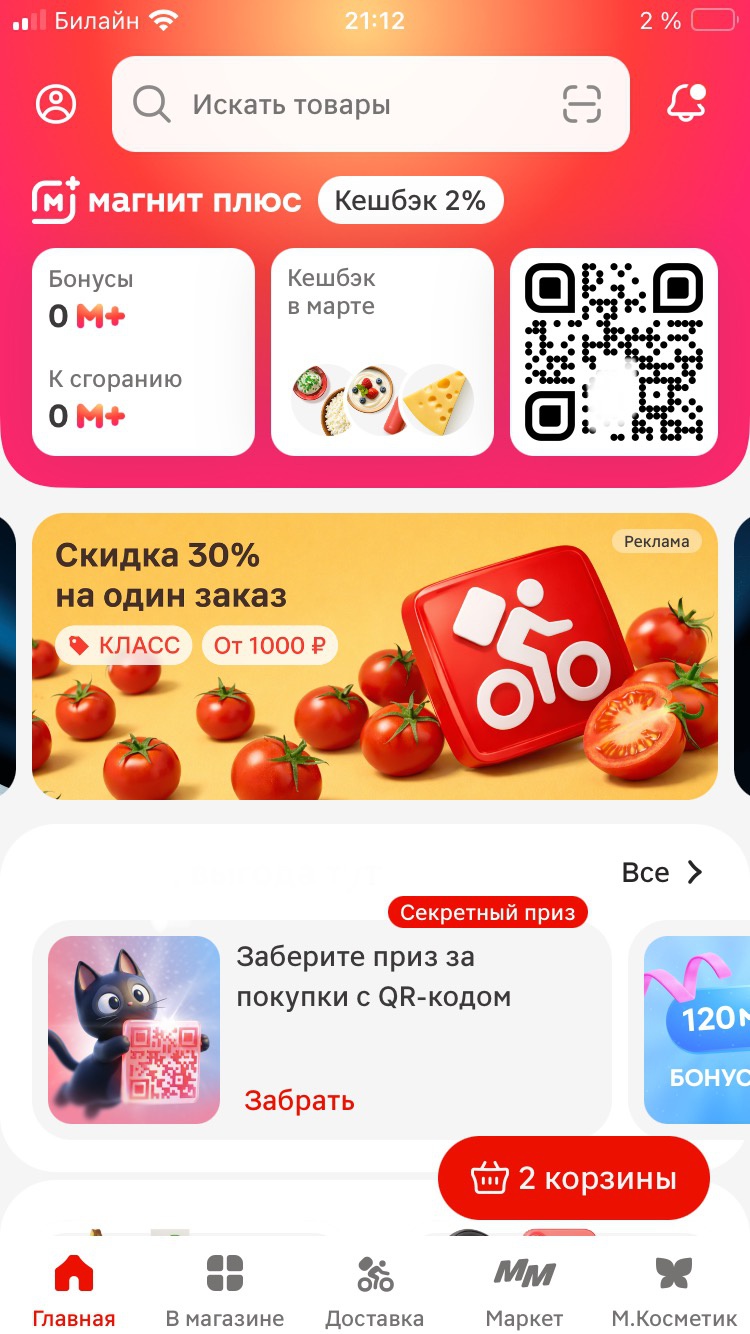The width and height of the screenshot is (750, 1334).
Task: Switch to the М.Косметик tab
Action: pos(674,1291)
